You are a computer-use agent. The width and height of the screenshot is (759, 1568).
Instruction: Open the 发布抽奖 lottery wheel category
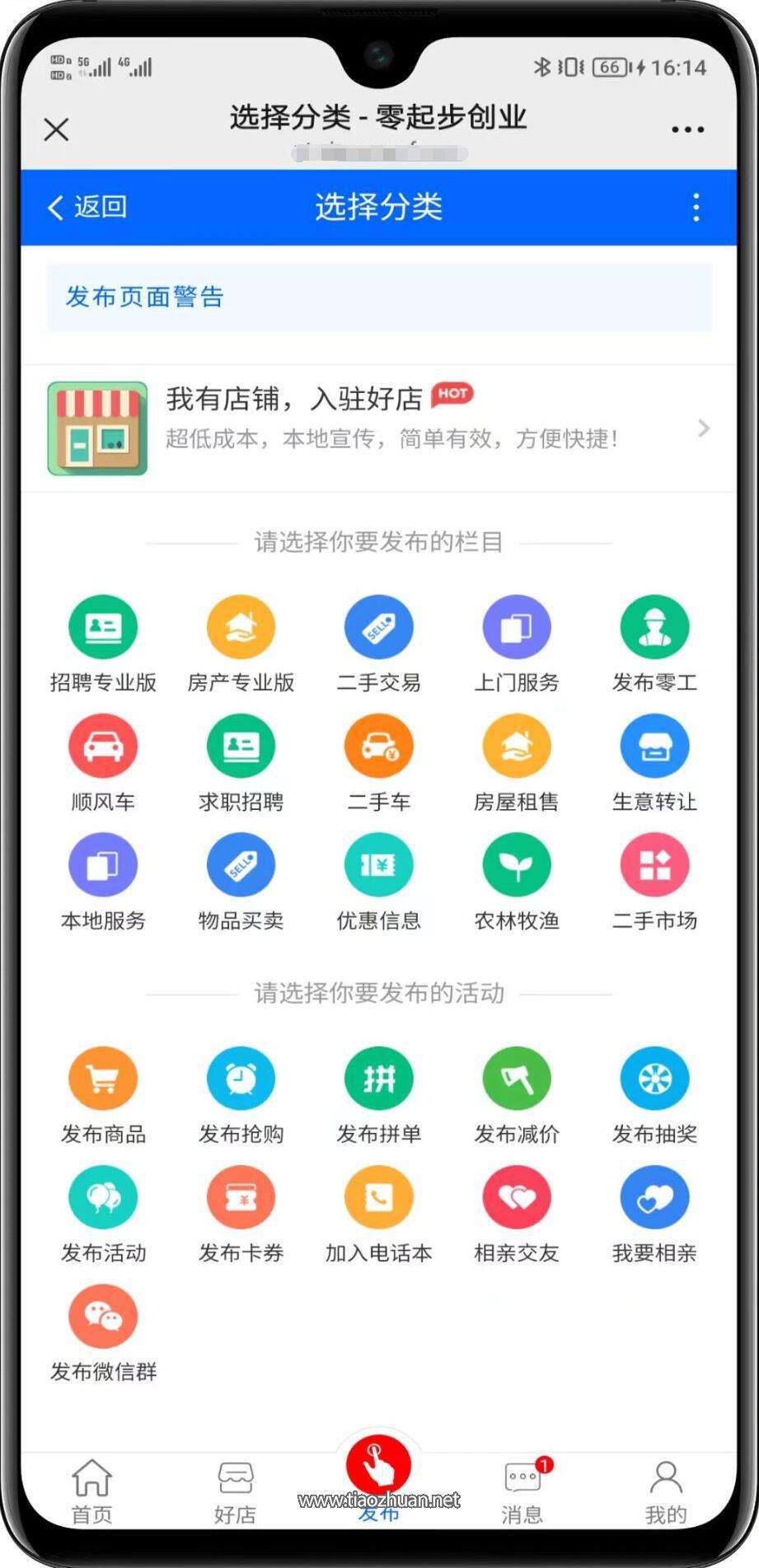coord(654,1077)
